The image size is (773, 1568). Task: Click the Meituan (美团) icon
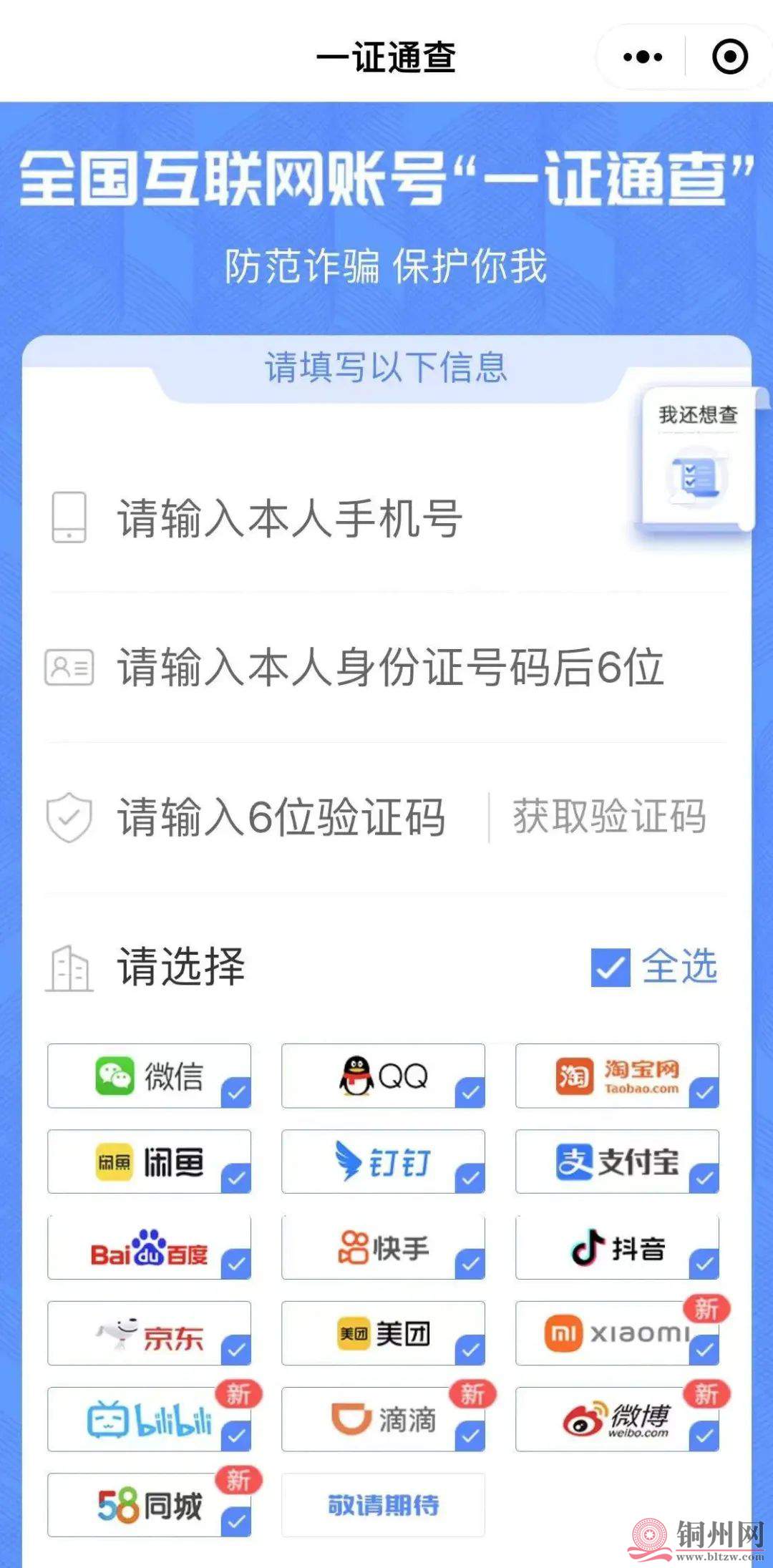click(383, 1333)
